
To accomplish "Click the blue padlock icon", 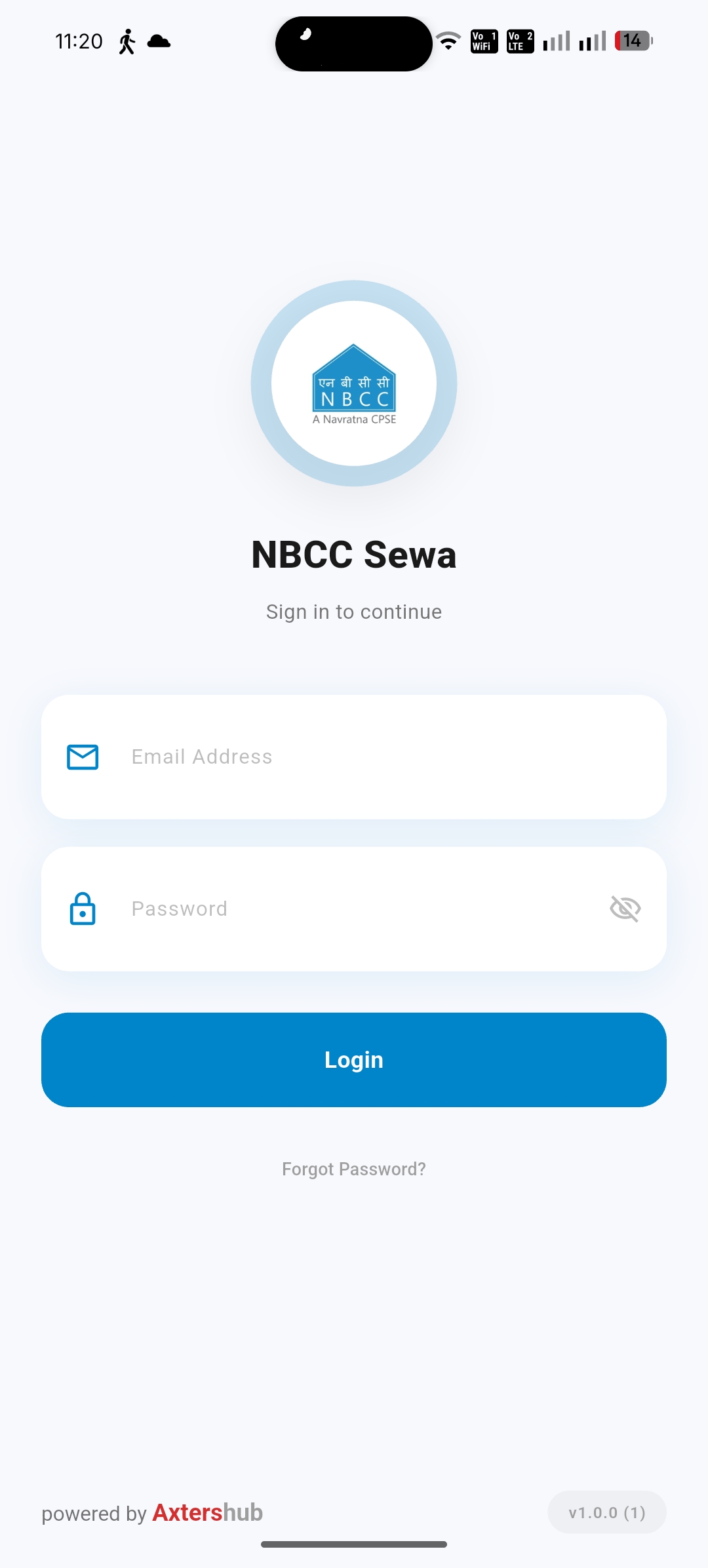I will click(82, 909).
